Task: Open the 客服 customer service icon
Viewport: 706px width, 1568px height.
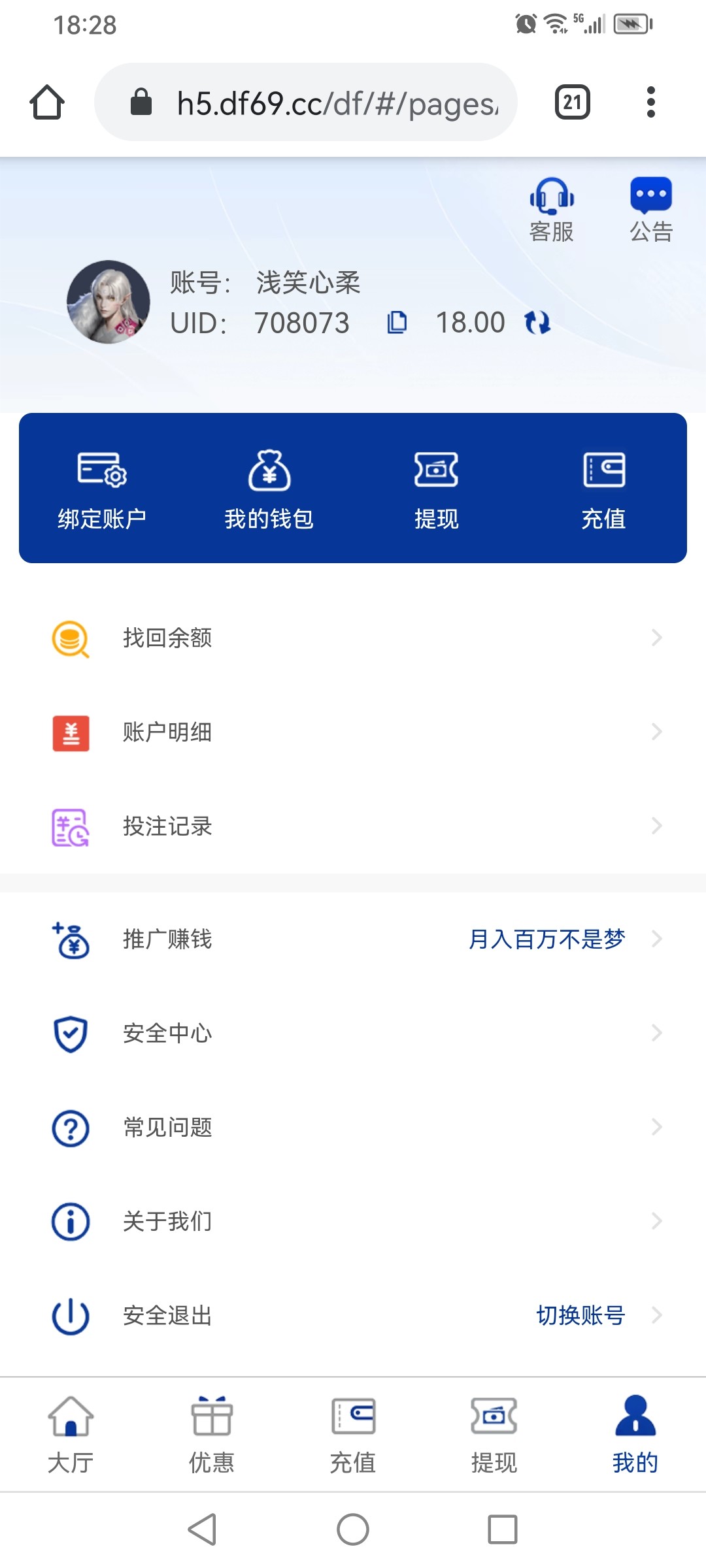Action: pyautogui.click(x=552, y=209)
